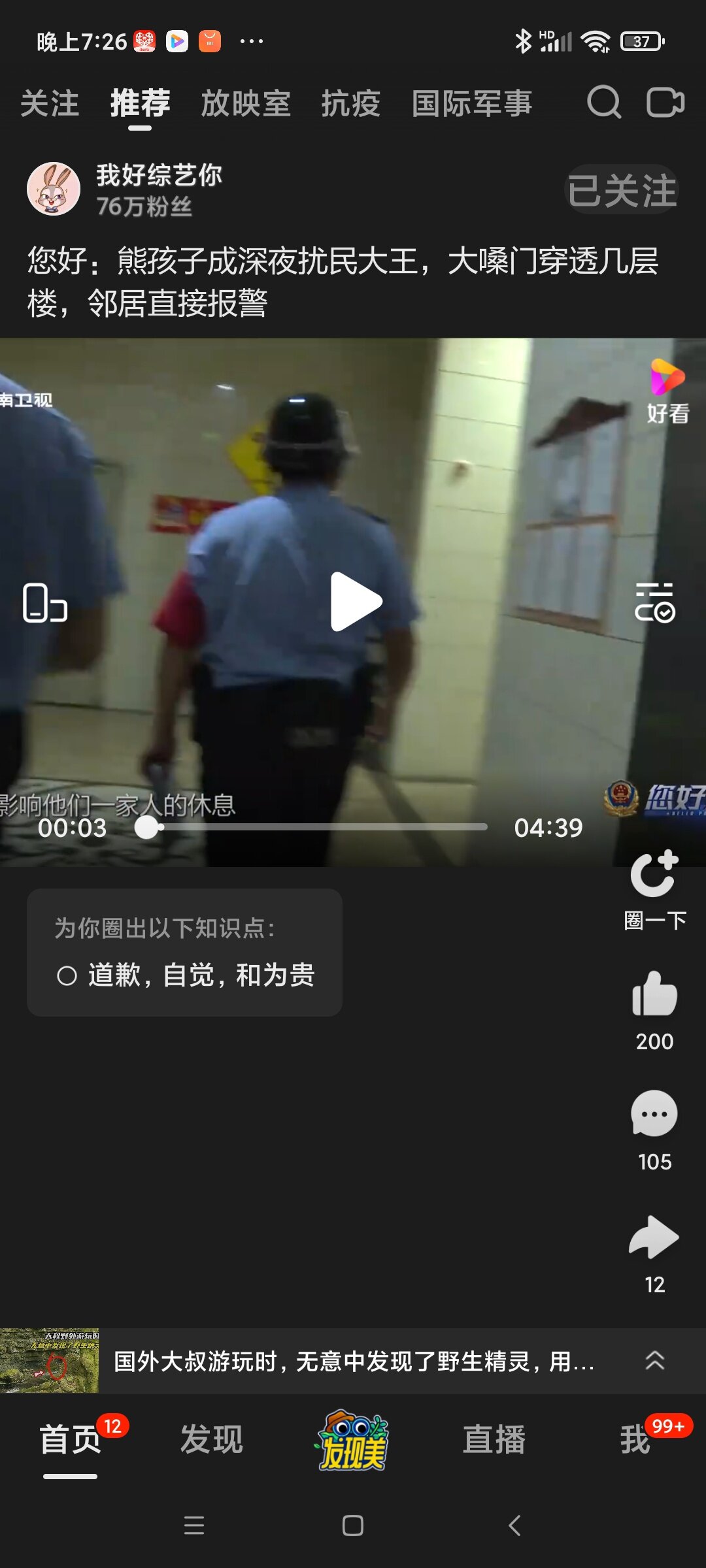Open the search icon in top bar
The image size is (706, 1568).
603,103
